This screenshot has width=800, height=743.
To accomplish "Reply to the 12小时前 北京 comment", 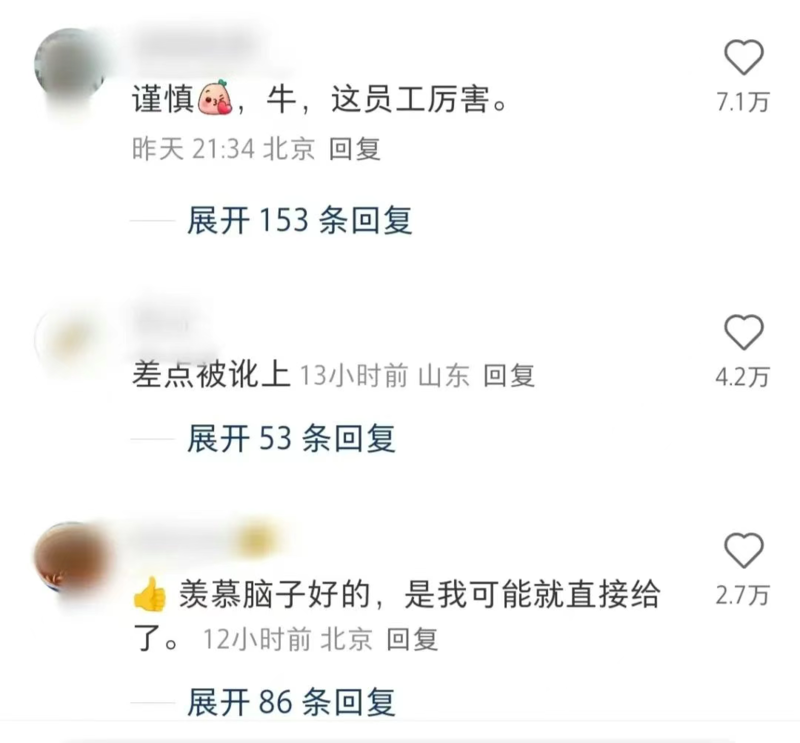I will point(412,639).
